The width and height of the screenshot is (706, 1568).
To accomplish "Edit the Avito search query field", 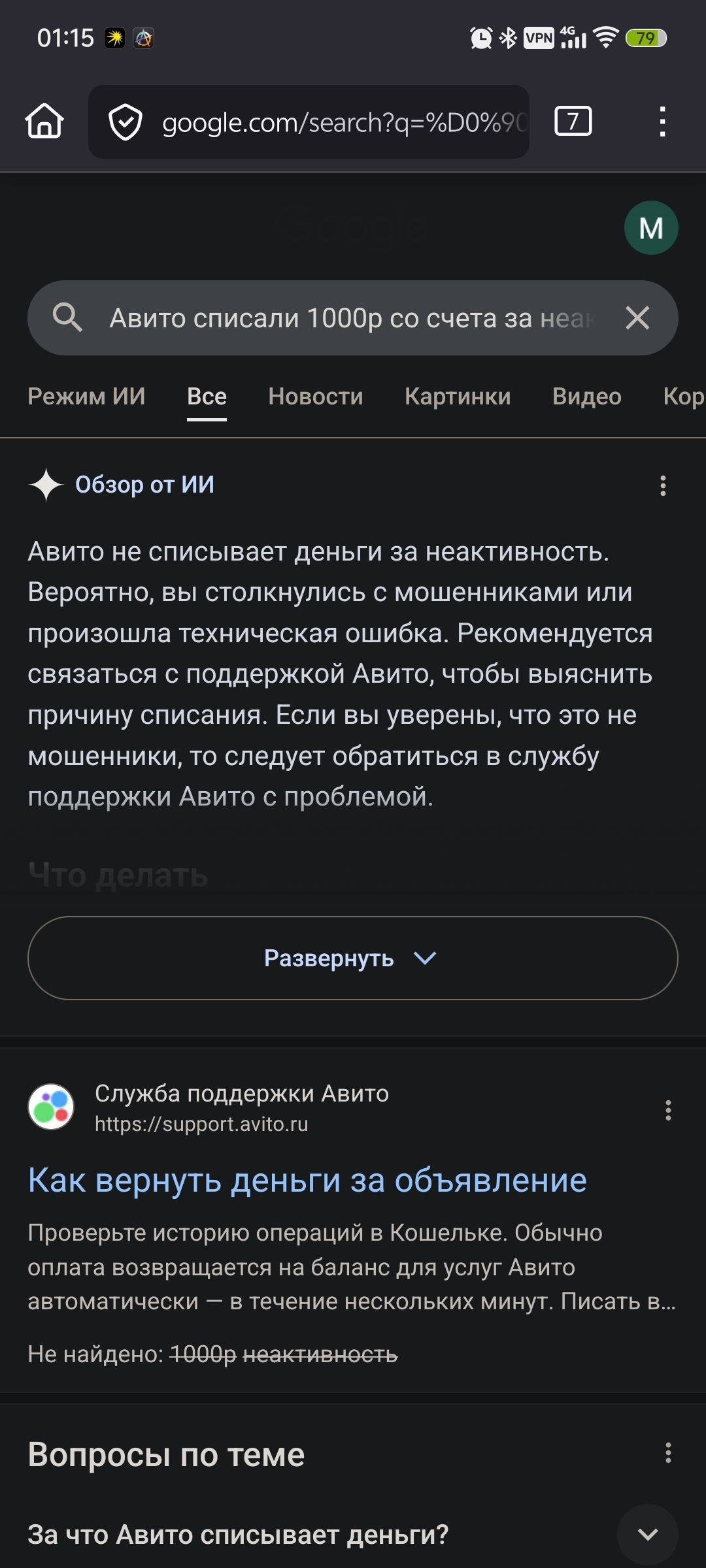I will point(353,318).
